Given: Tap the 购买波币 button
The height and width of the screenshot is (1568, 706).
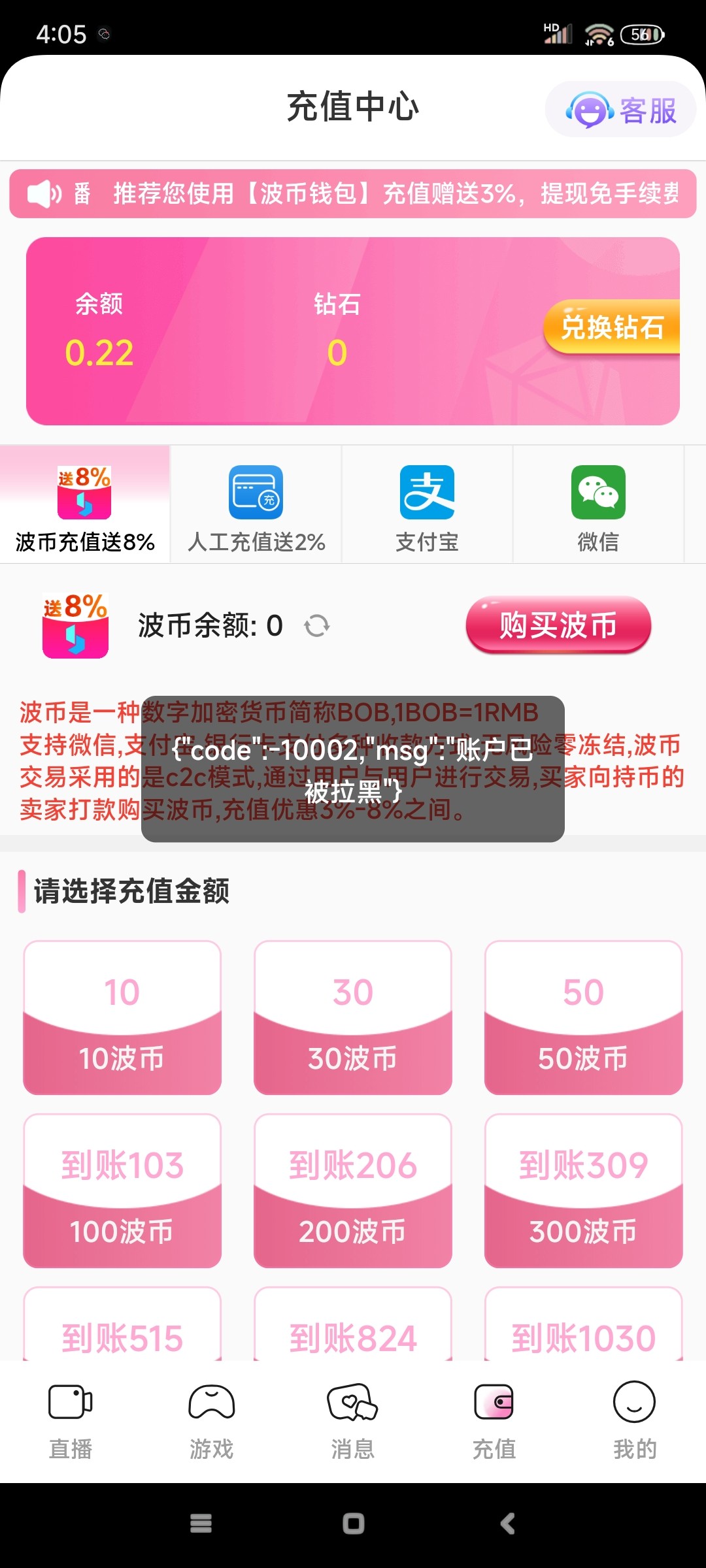Looking at the screenshot, I should 558,625.
